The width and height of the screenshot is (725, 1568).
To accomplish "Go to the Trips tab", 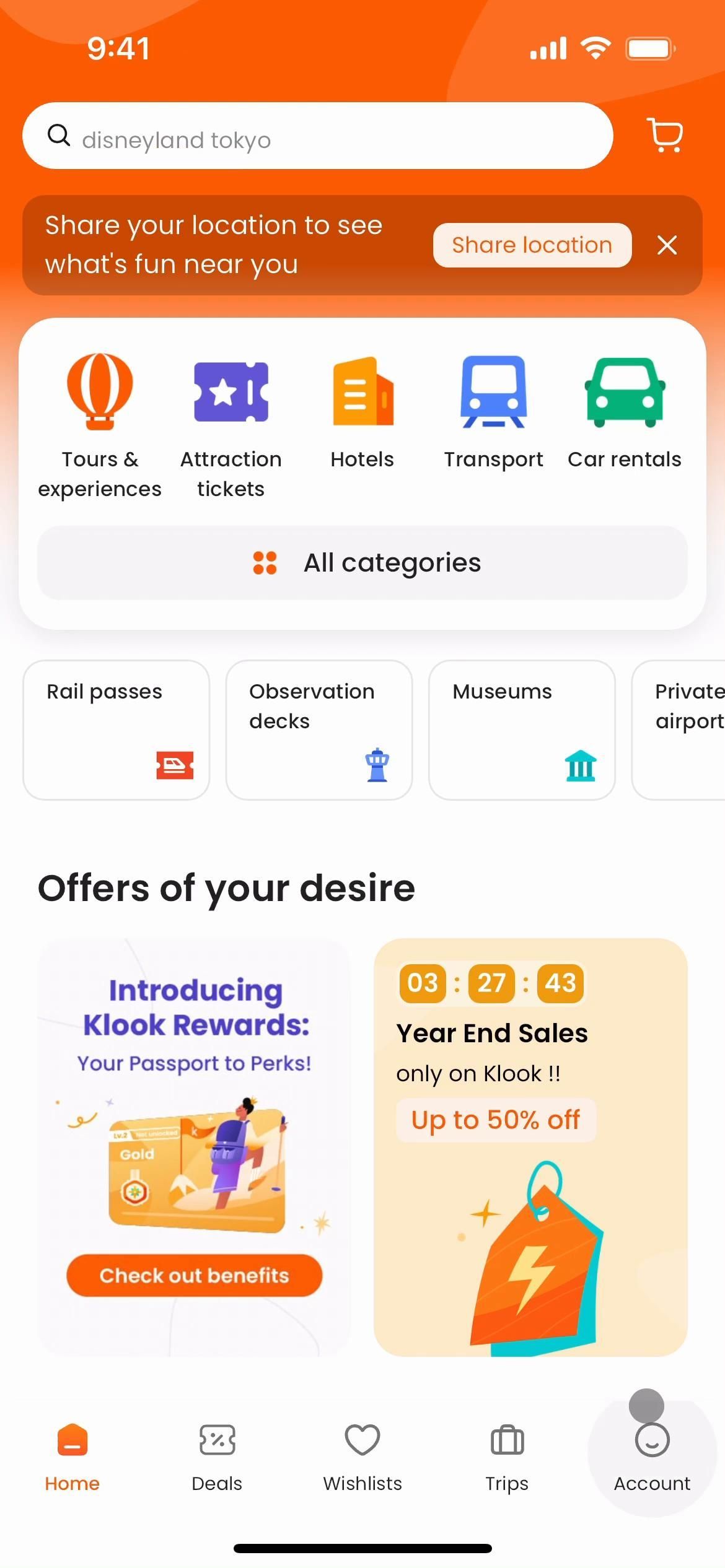I will click(x=507, y=1457).
